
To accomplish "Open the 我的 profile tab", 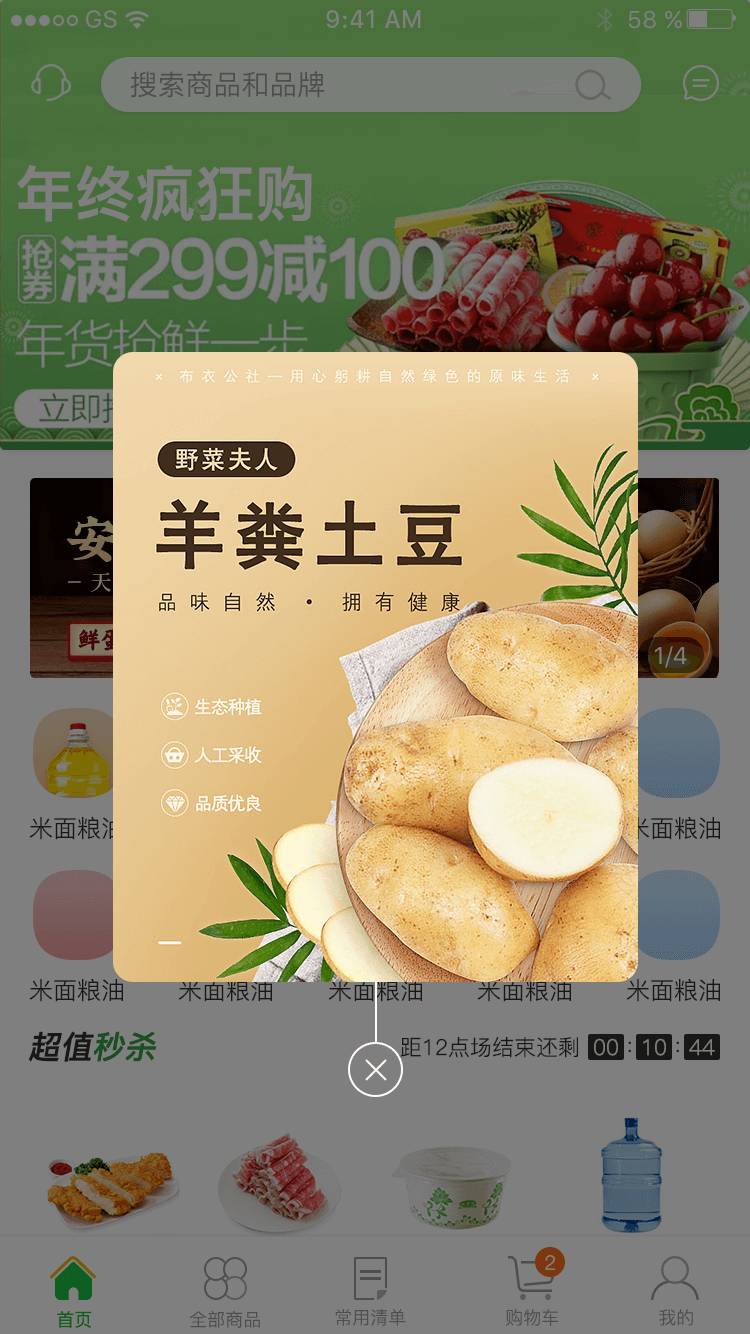I will pos(675,1292).
